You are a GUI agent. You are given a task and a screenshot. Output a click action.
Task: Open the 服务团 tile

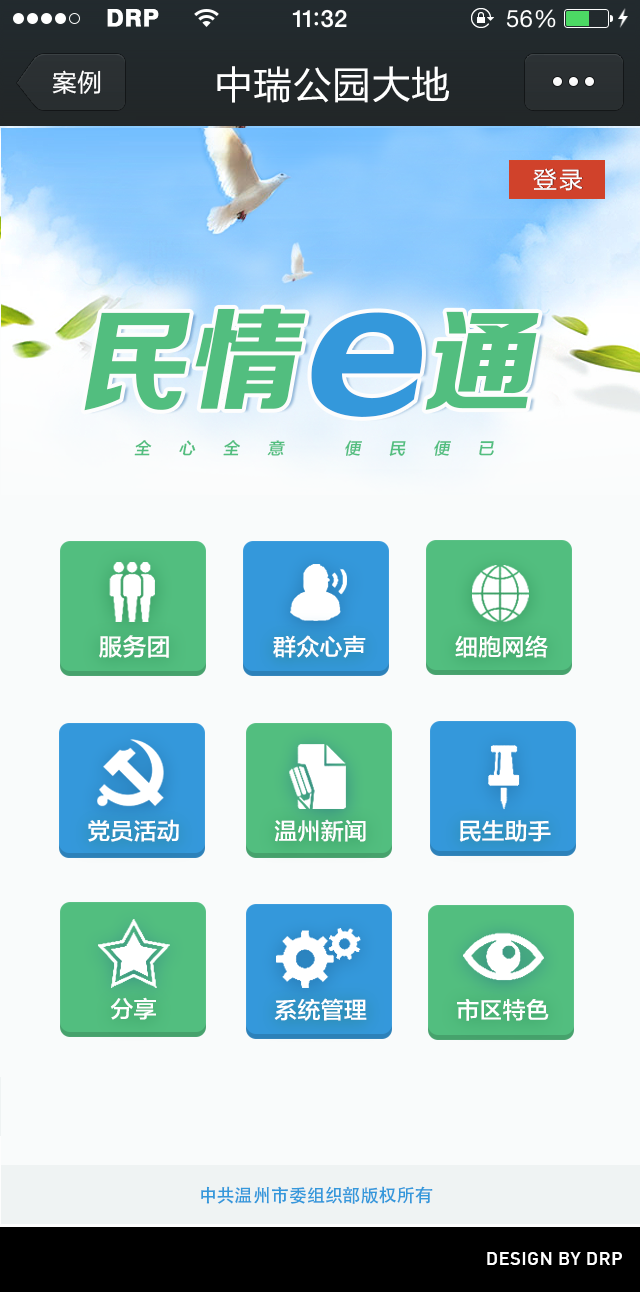133,607
